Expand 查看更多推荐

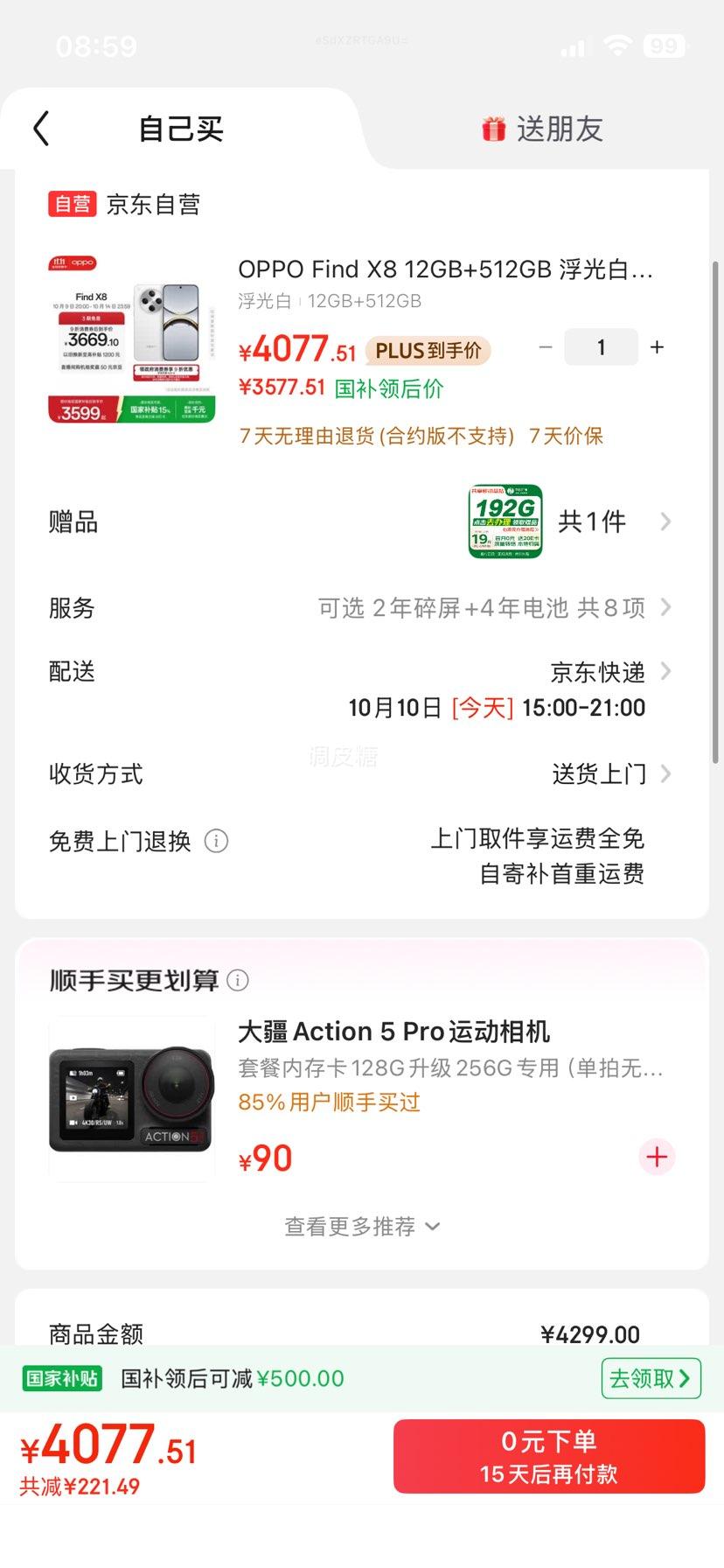pos(361,1227)
